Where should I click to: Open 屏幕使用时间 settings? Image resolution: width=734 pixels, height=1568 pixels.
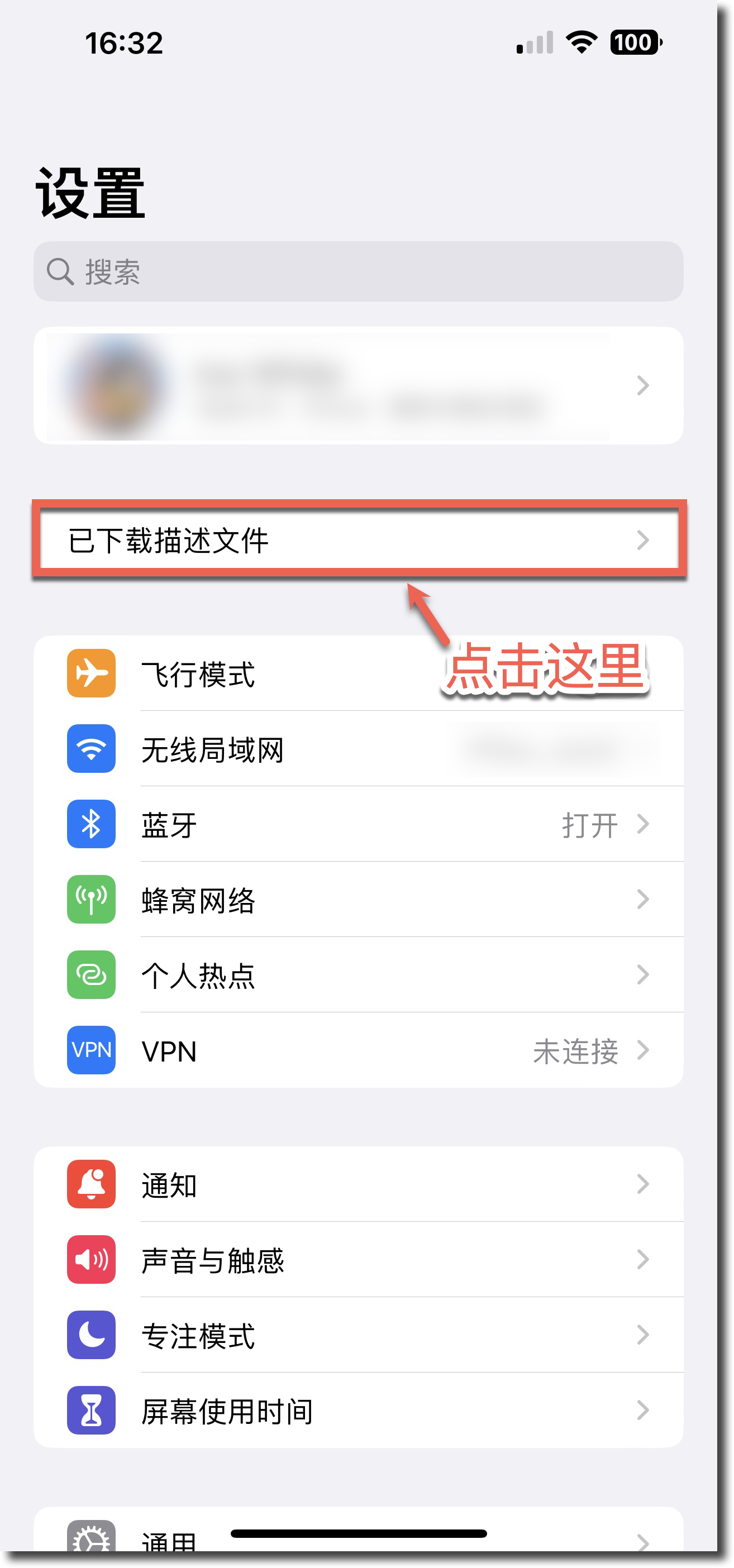coord(358,1412)
